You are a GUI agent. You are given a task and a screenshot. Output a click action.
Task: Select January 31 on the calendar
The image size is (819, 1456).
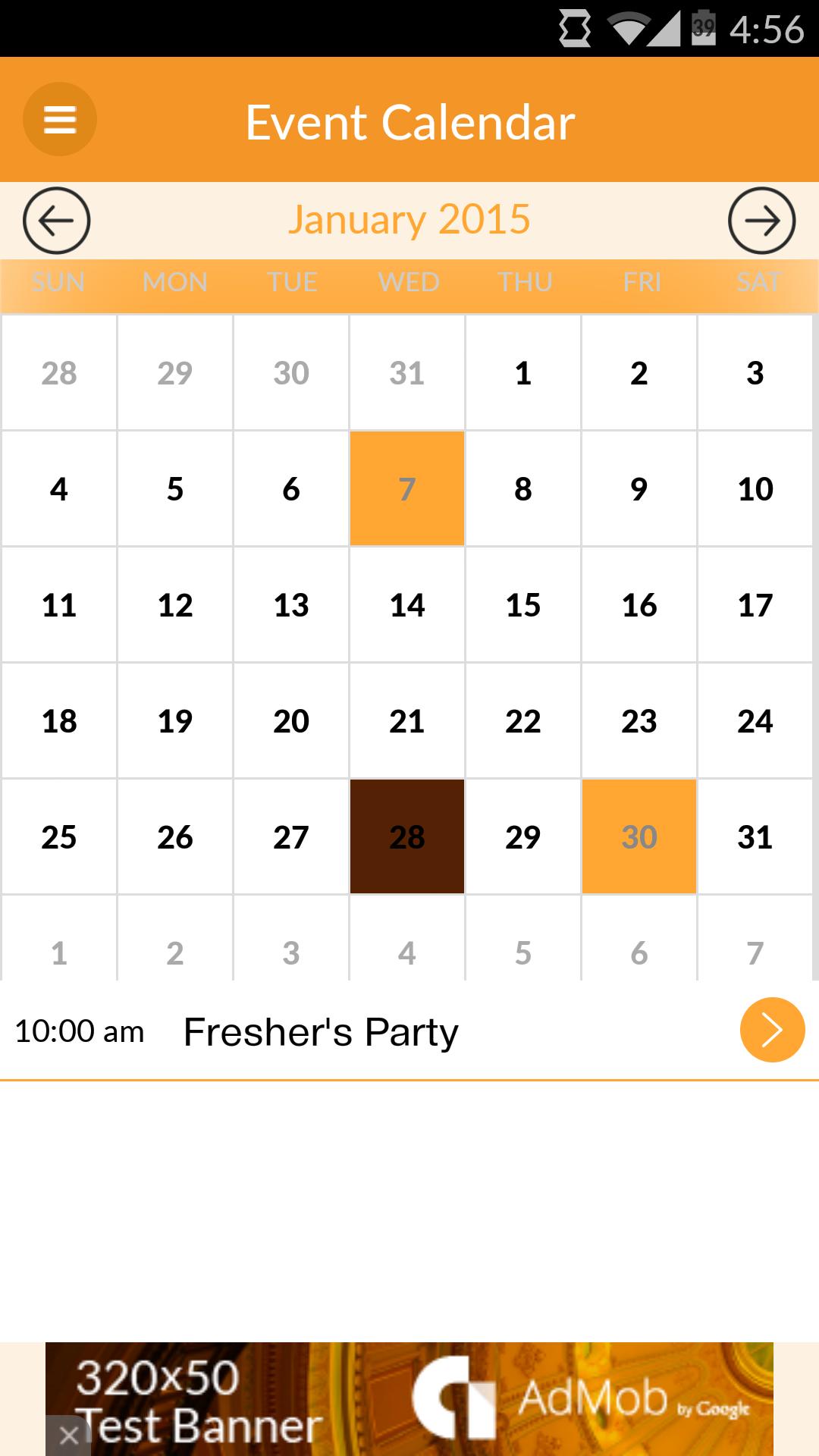click(755, 836)
